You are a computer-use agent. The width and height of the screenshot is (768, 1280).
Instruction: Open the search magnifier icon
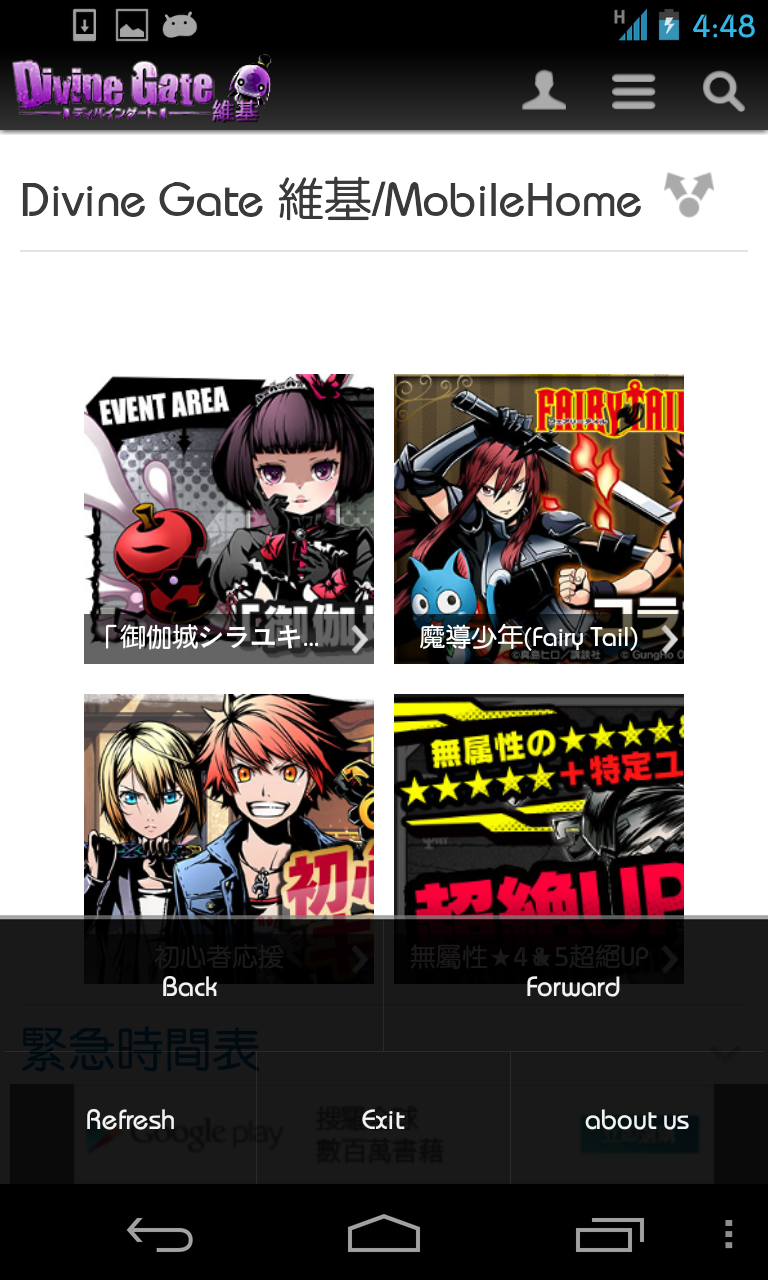723,91
